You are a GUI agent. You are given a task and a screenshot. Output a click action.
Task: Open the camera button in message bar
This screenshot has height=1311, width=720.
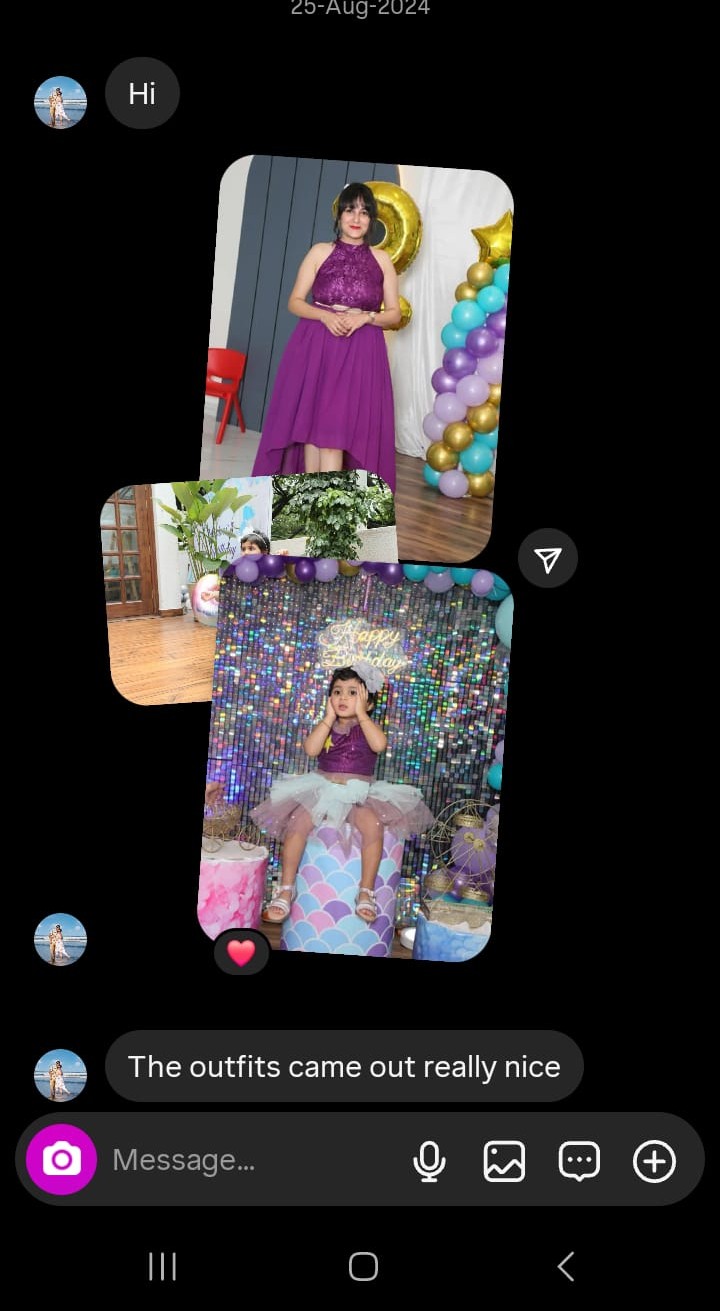61,1160
